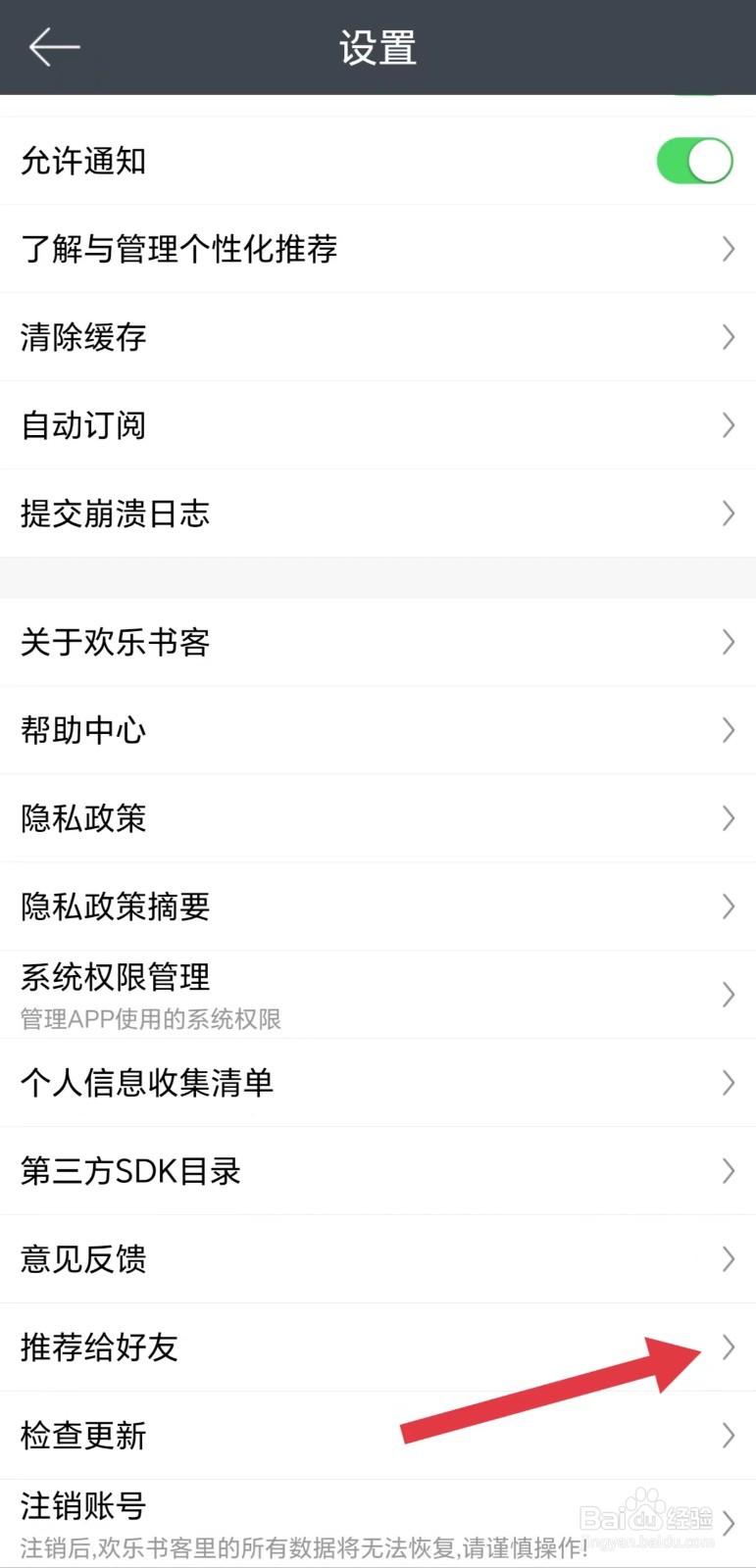The width and height of the screenshot is (756, 1568).
Task: Click the back arrow in the title bar
Action: (x=54, y=46)
